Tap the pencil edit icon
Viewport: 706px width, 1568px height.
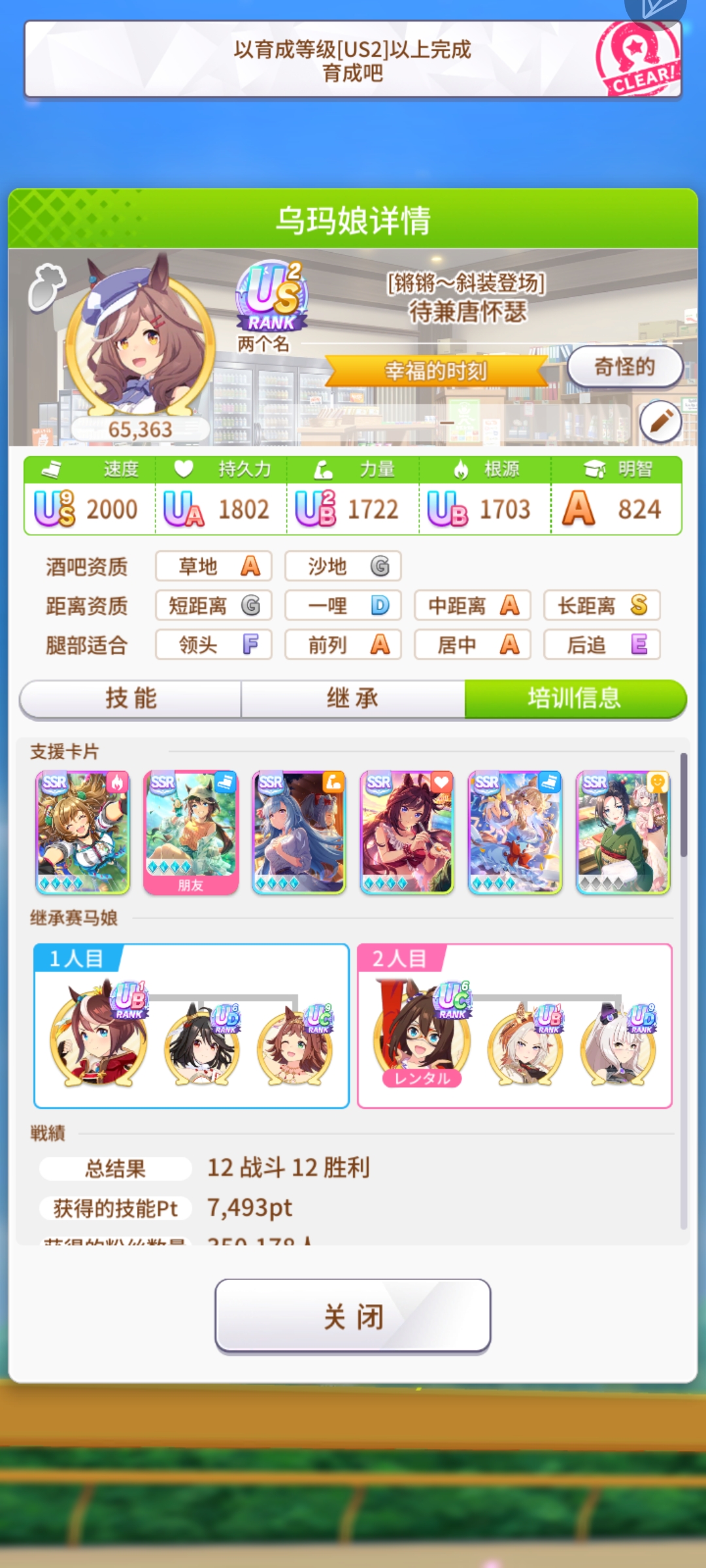[660, 421]
